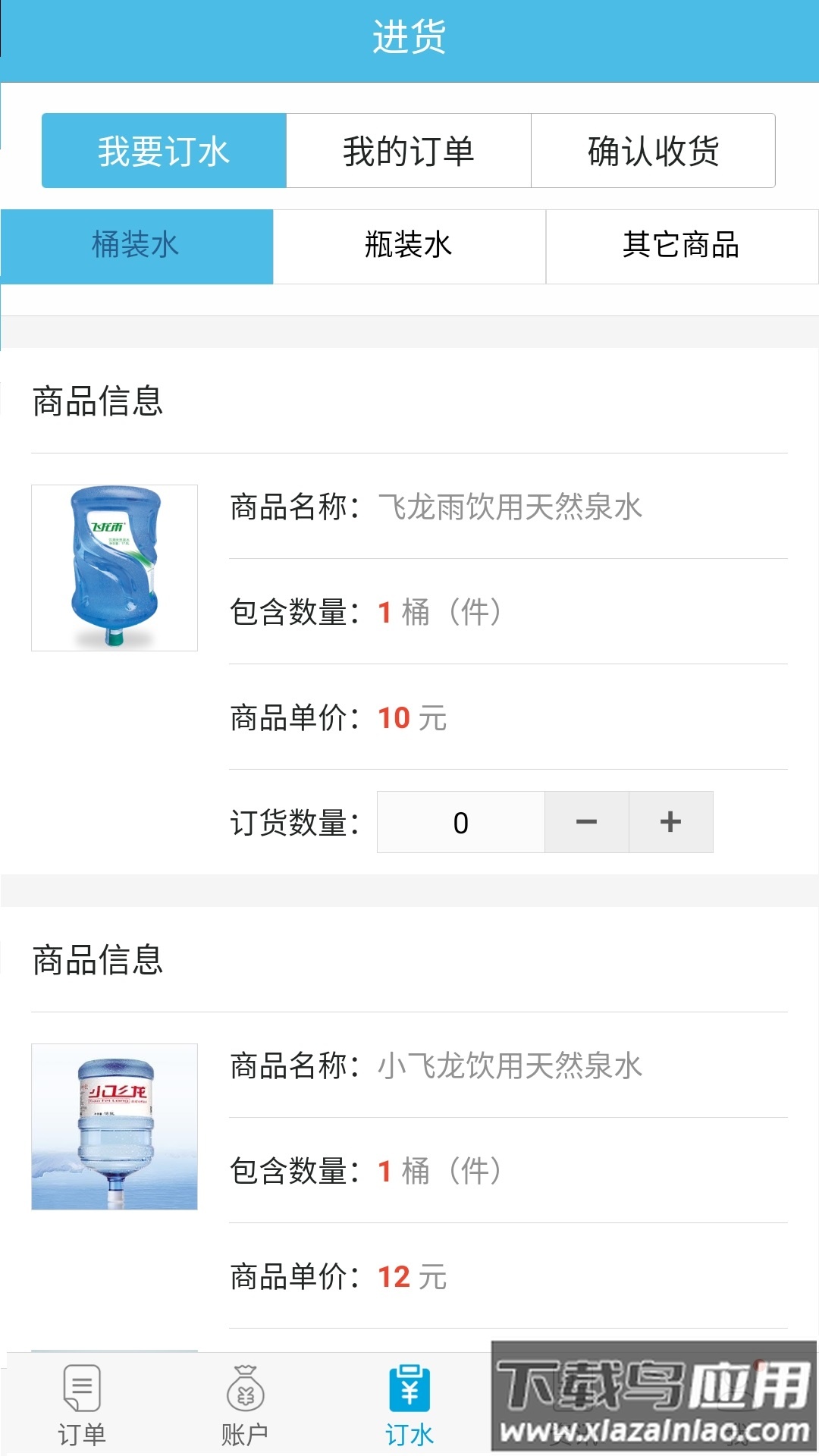Click the quantity input showing 0
Screen dimensions: 819x1456
[x=459, y=821]
